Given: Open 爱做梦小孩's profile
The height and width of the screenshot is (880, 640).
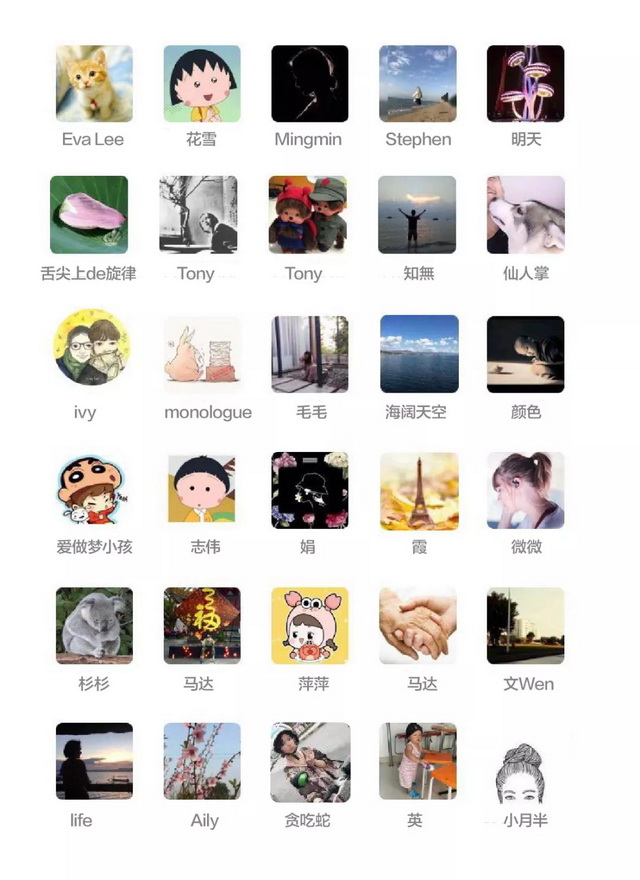Looking at the screenshot, I should 93,490.
